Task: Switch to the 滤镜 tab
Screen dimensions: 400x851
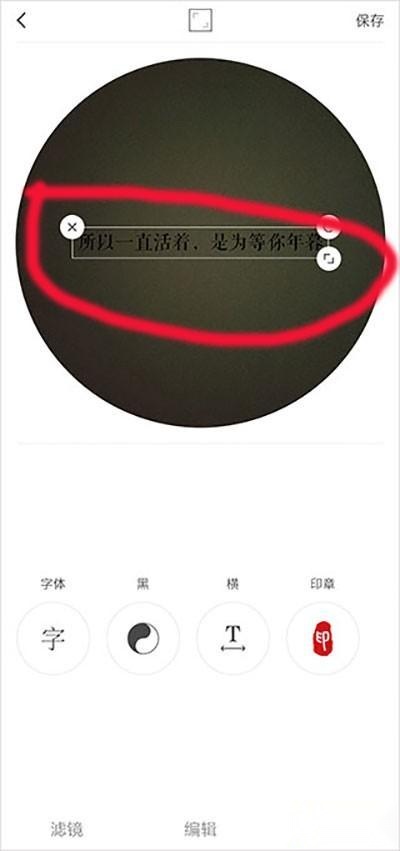Action: click(x=66, y=829)
